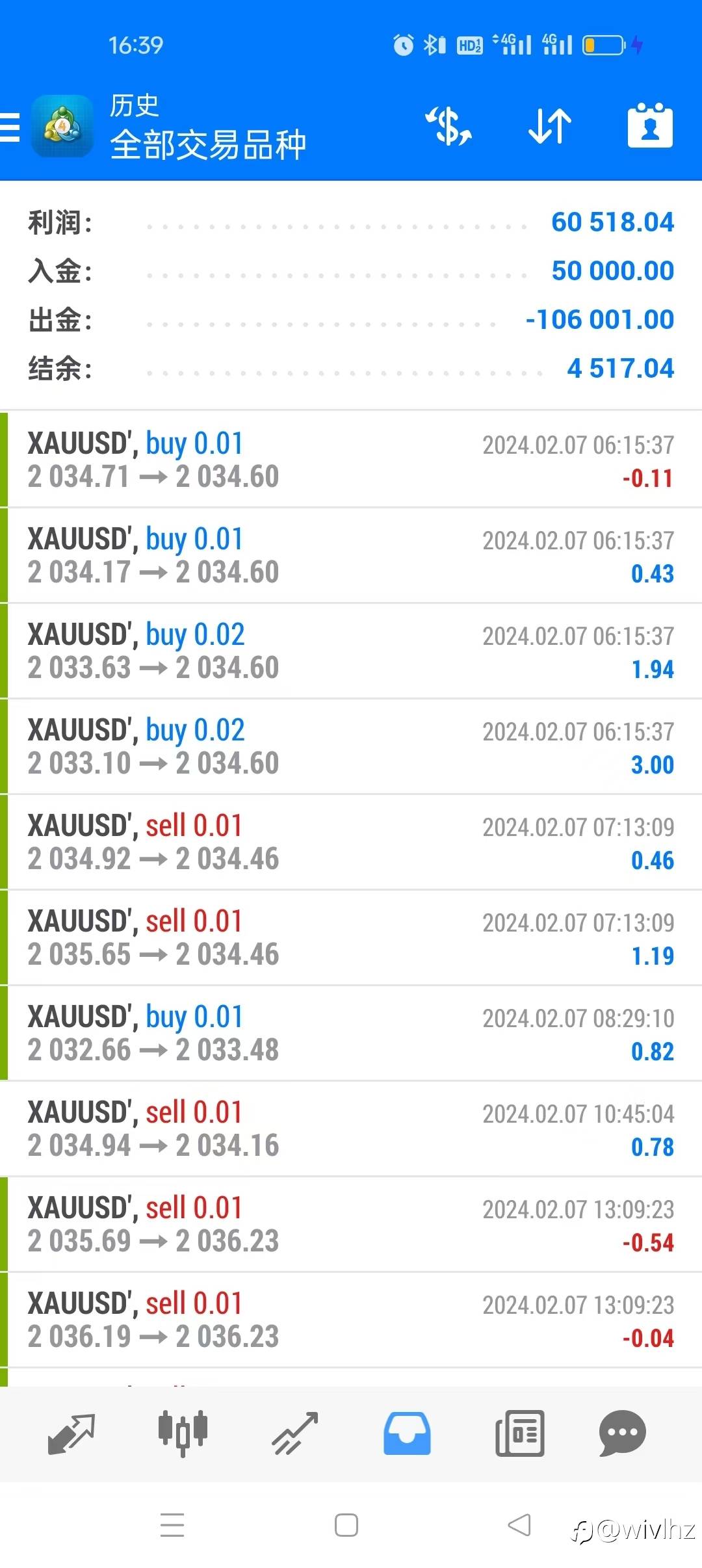Open the buy trade with 0.43 profit
The width and height of the screenshot is (702, 1568).
coord(351,555)
